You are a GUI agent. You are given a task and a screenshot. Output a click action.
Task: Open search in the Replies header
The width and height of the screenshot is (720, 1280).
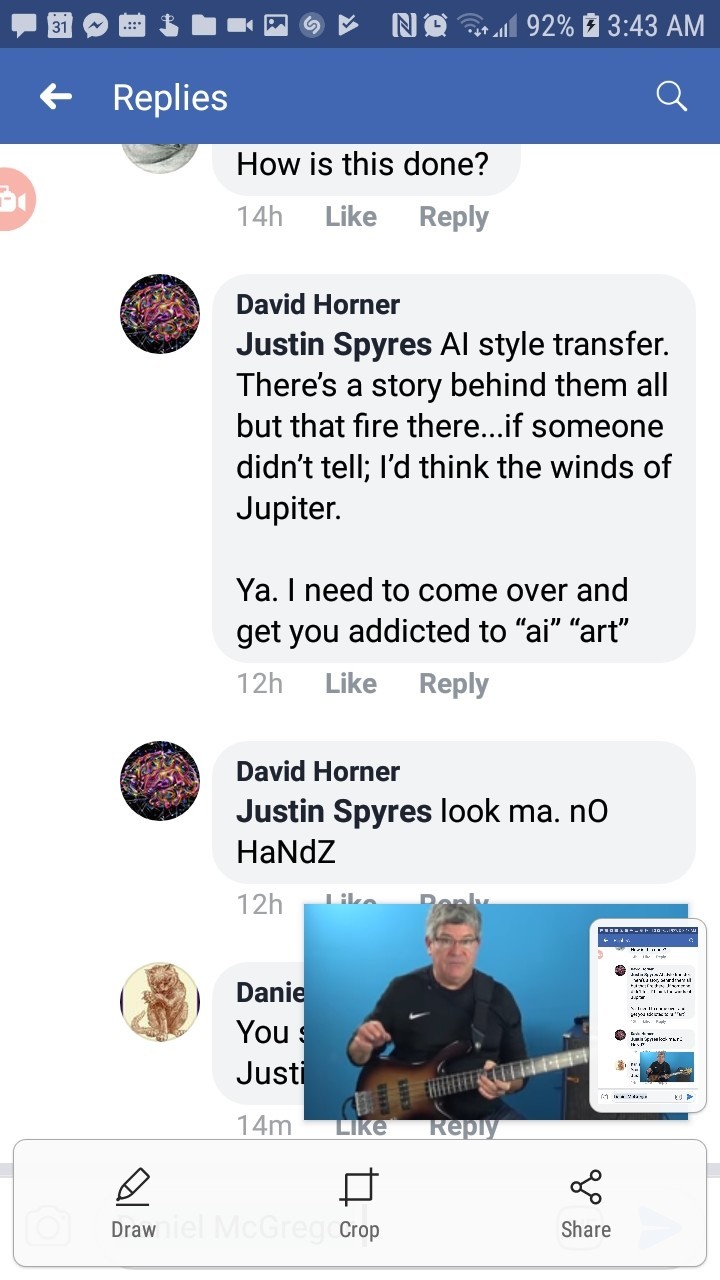[x=671, y=97]
